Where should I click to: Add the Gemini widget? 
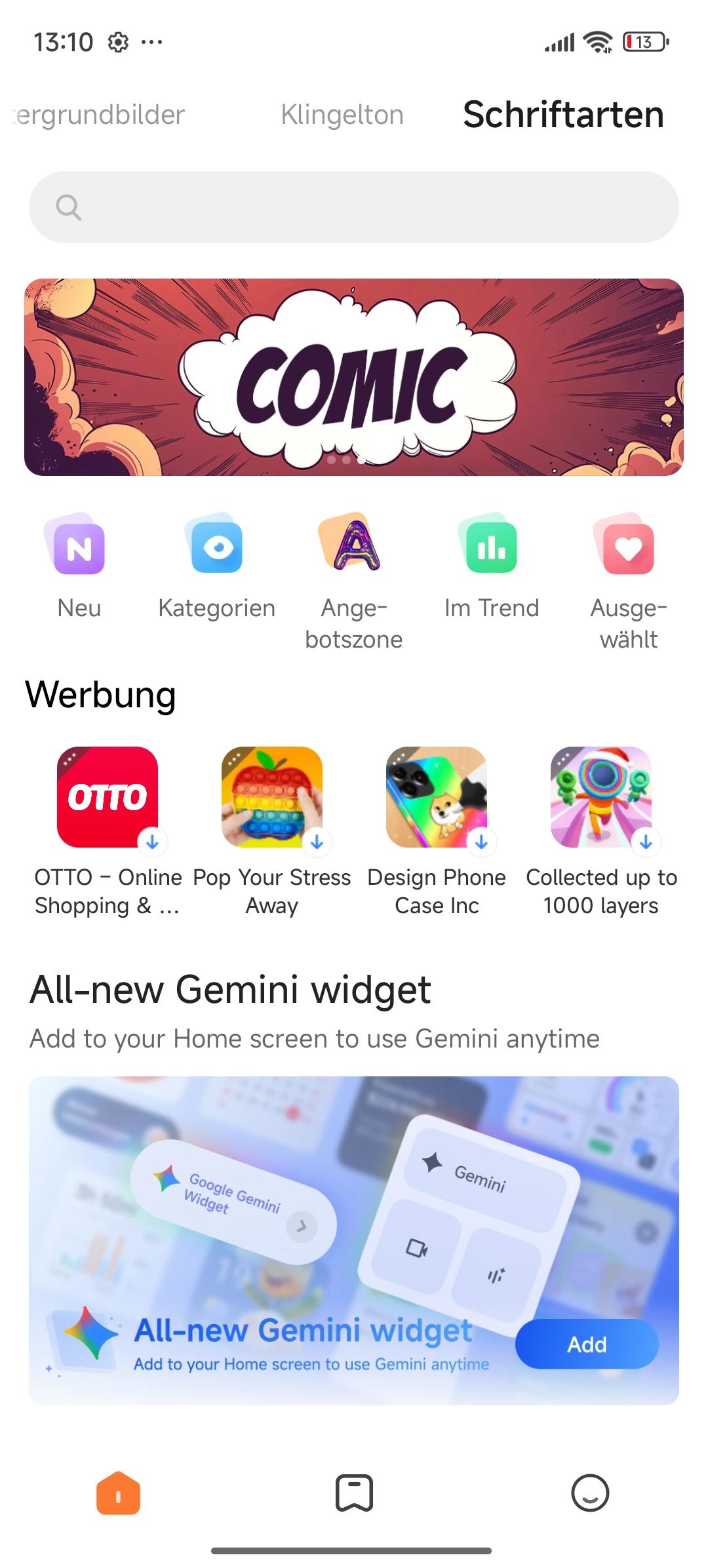[587, 1344]
